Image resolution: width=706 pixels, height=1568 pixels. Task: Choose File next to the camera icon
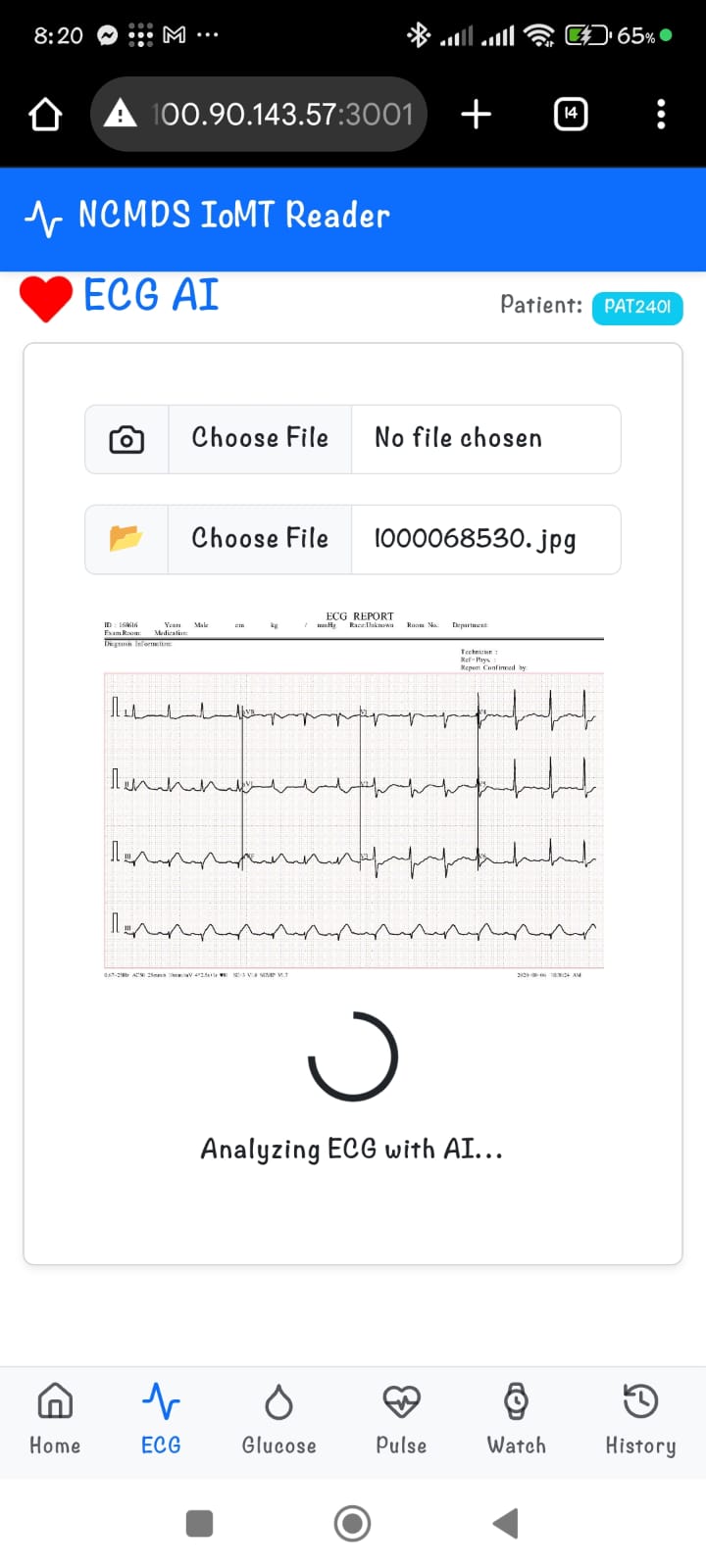click(x=260, y=438)
